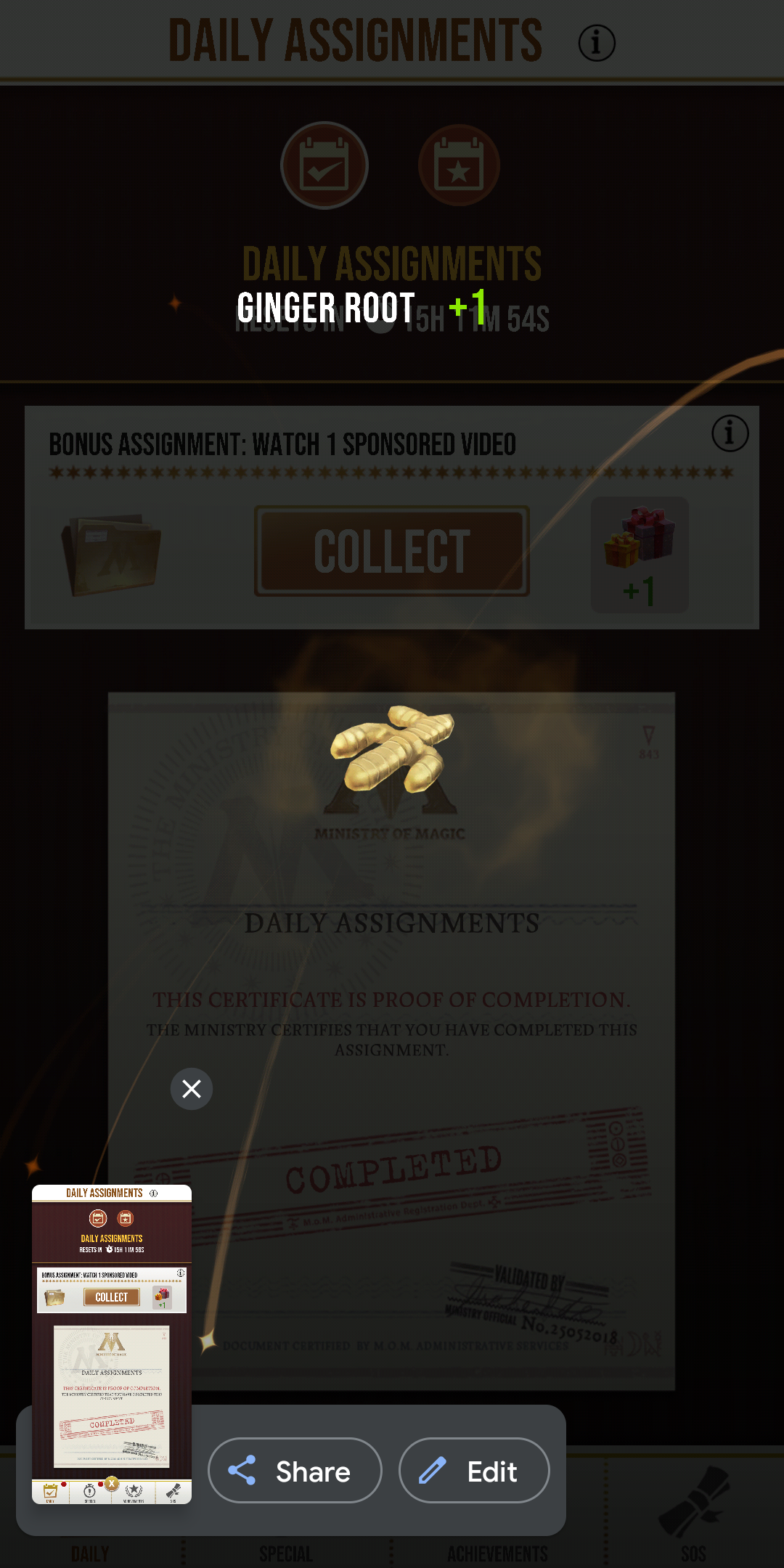Select the star calendar icon
This screenshot has height=1568, width=784.
point(459,166)
